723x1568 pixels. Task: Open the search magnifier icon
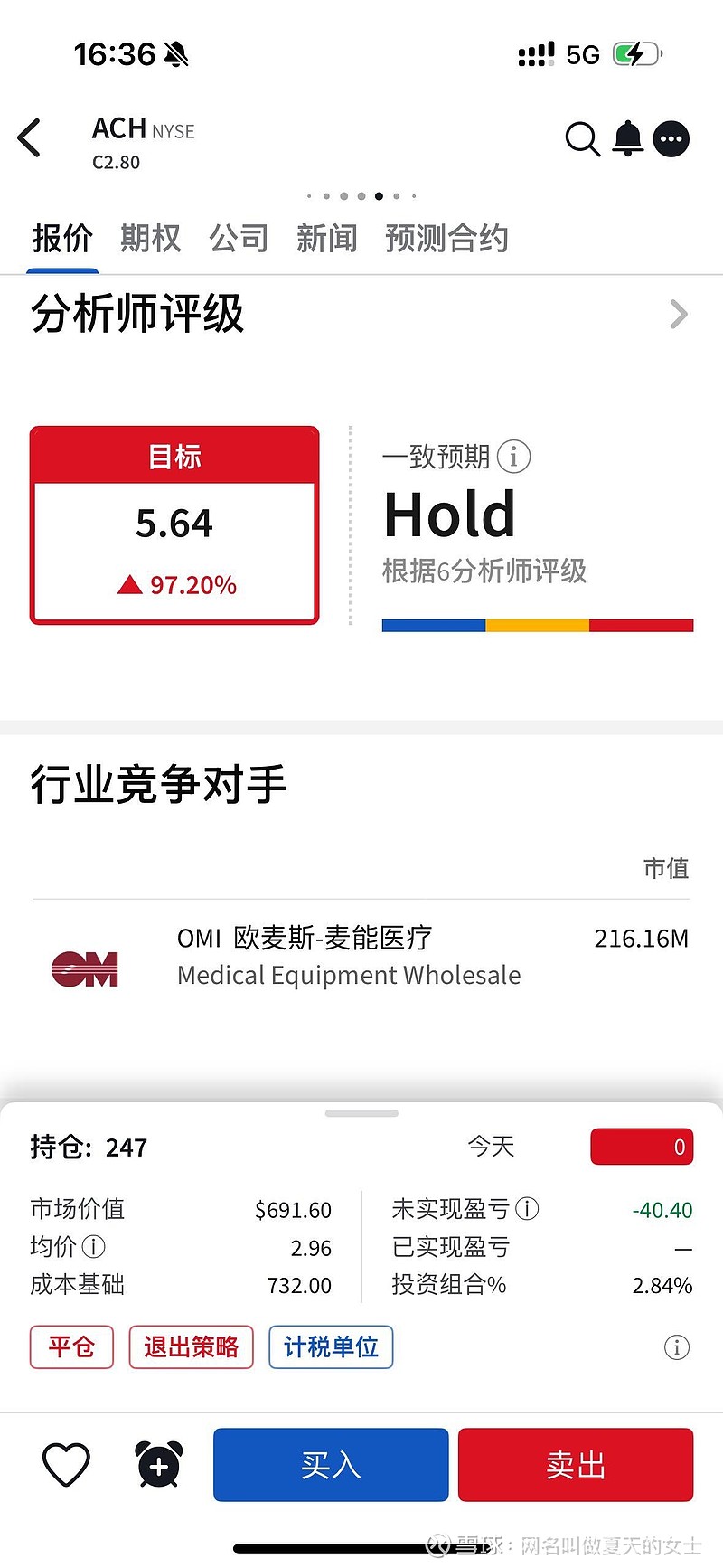tap(582, 139)
